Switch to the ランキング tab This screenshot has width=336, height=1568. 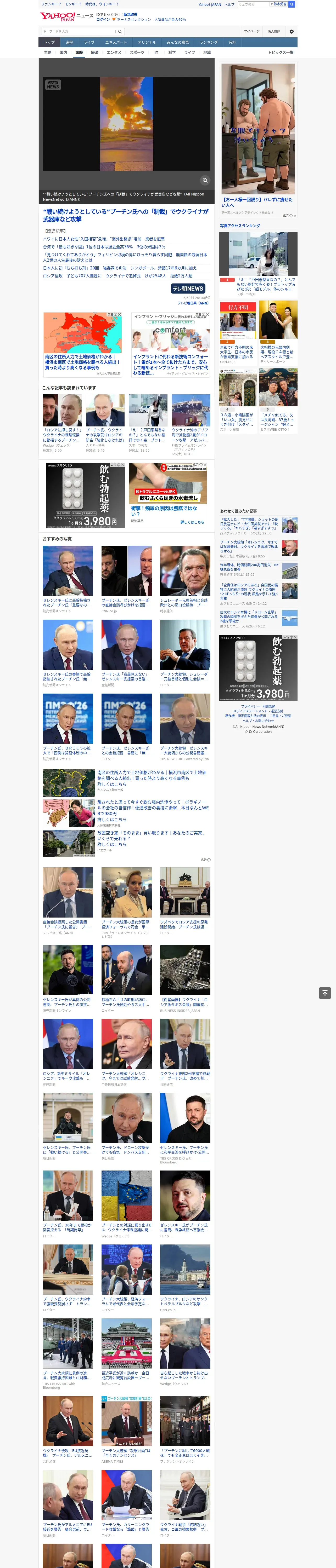click(209, 43)
